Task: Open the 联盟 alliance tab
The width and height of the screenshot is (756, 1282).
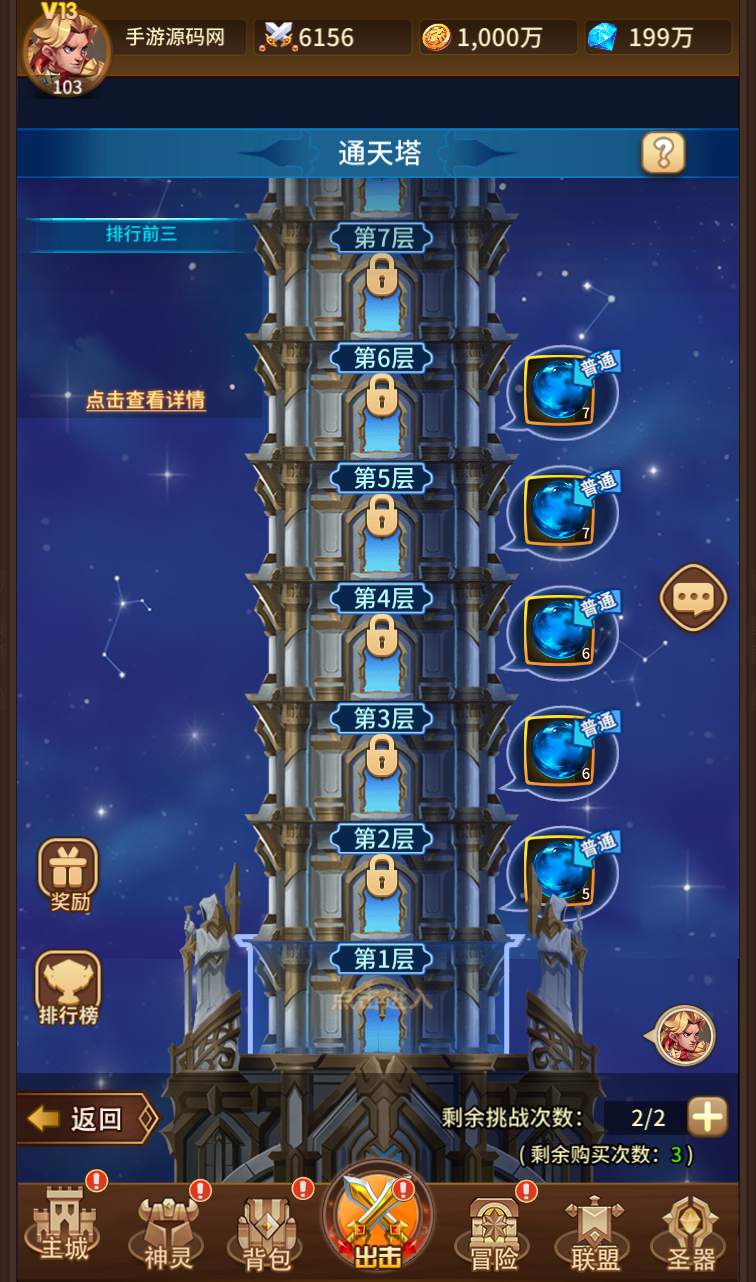Action: point(595,1232)
